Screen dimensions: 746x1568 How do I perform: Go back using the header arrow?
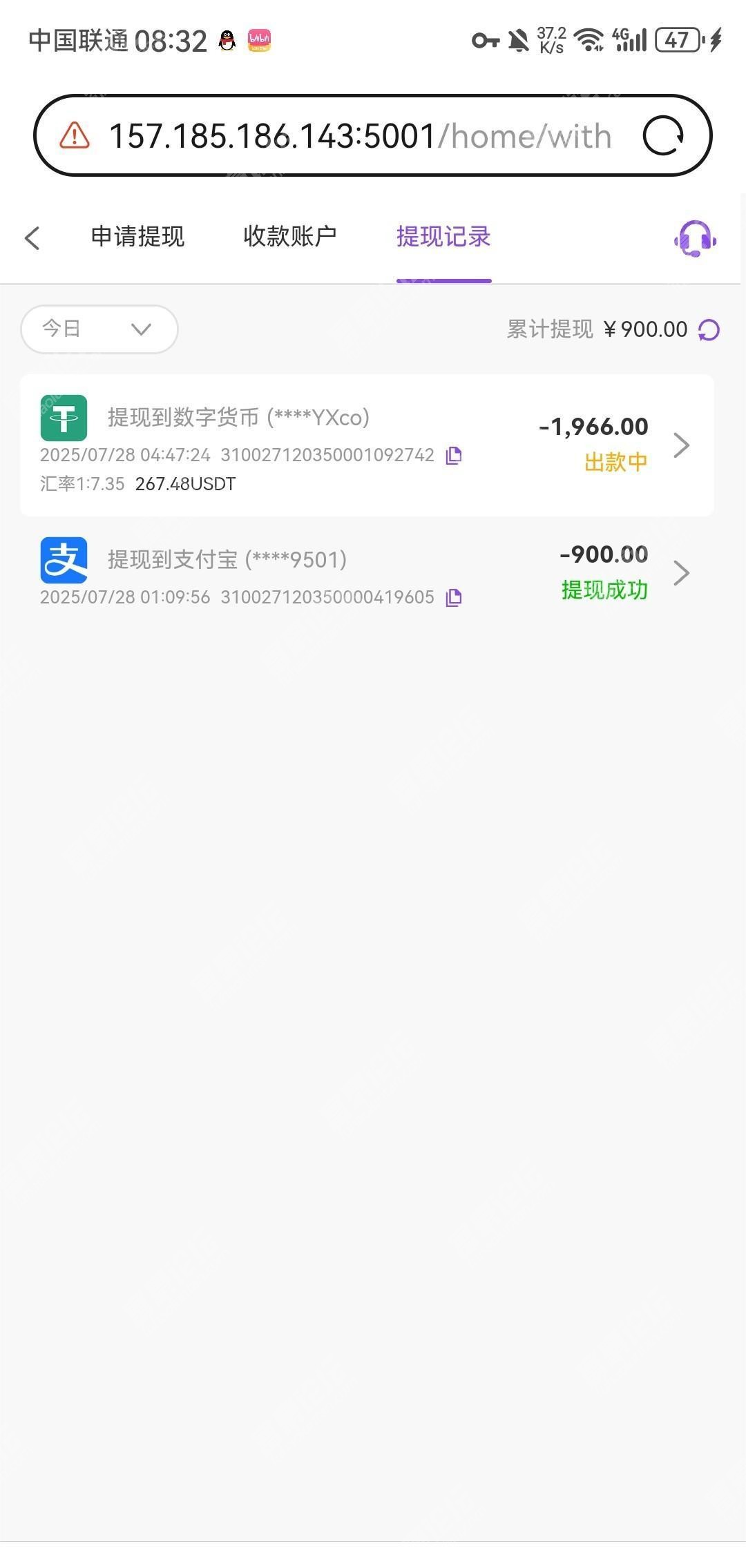pyautogui.click(x=32, y=238)
